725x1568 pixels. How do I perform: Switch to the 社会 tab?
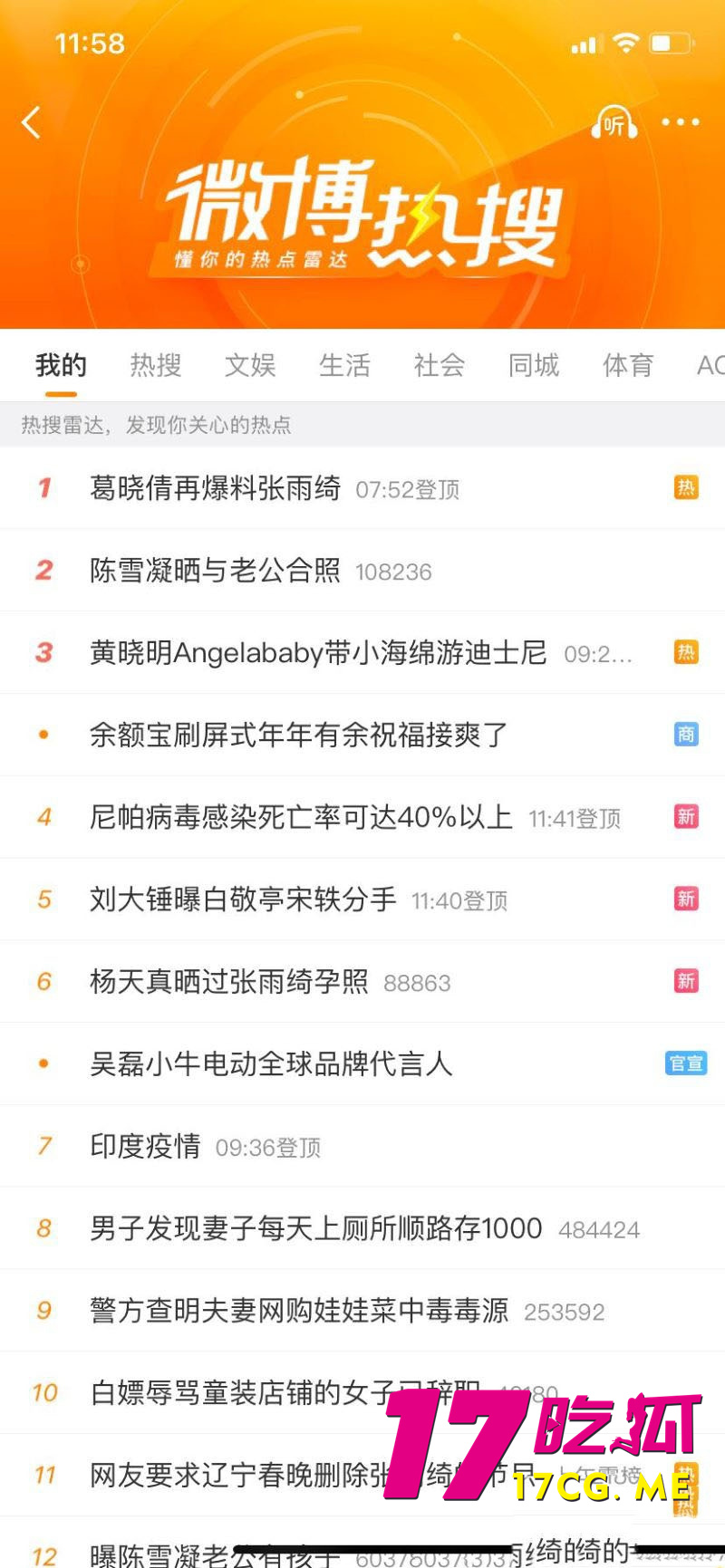(x=439, y=365)
